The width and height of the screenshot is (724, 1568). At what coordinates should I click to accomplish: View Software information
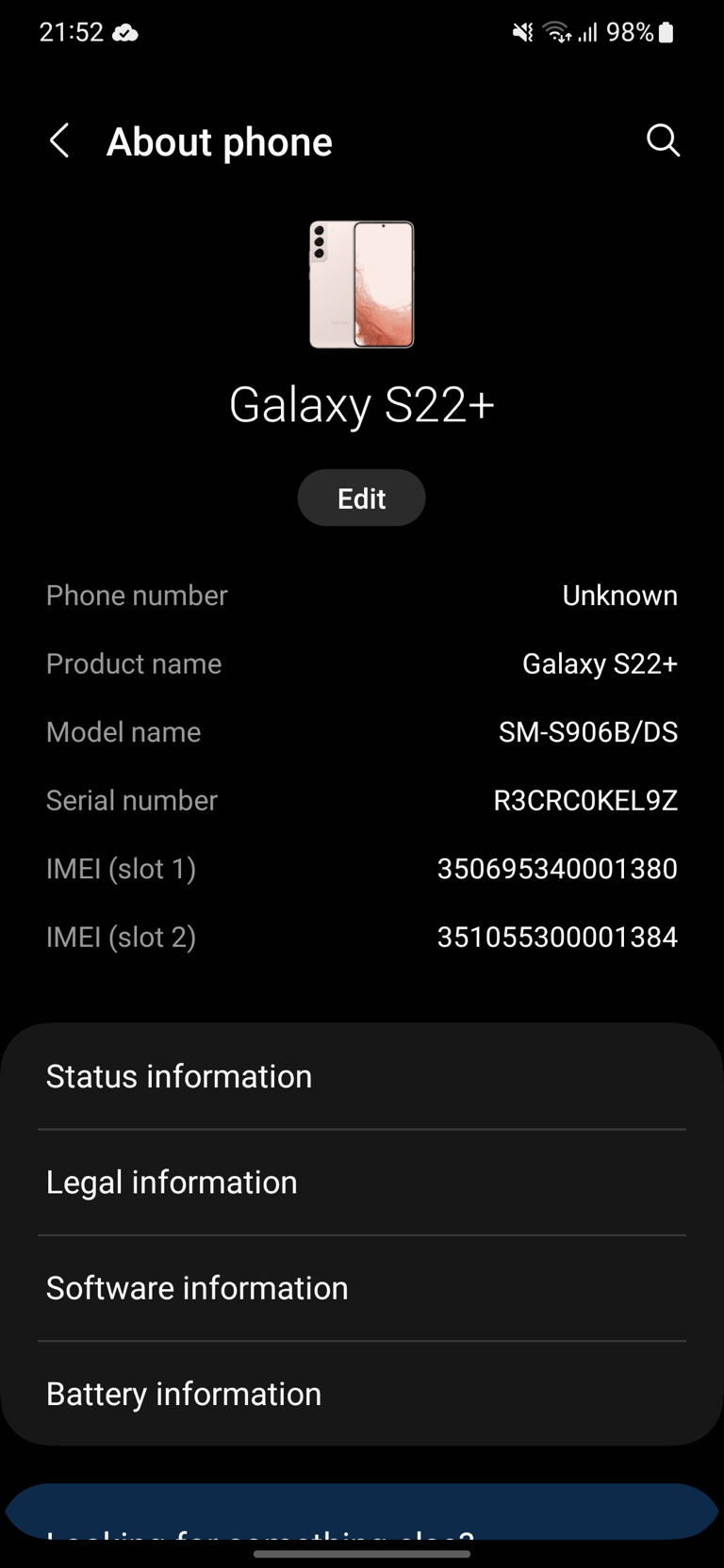tap(362, 1288)
